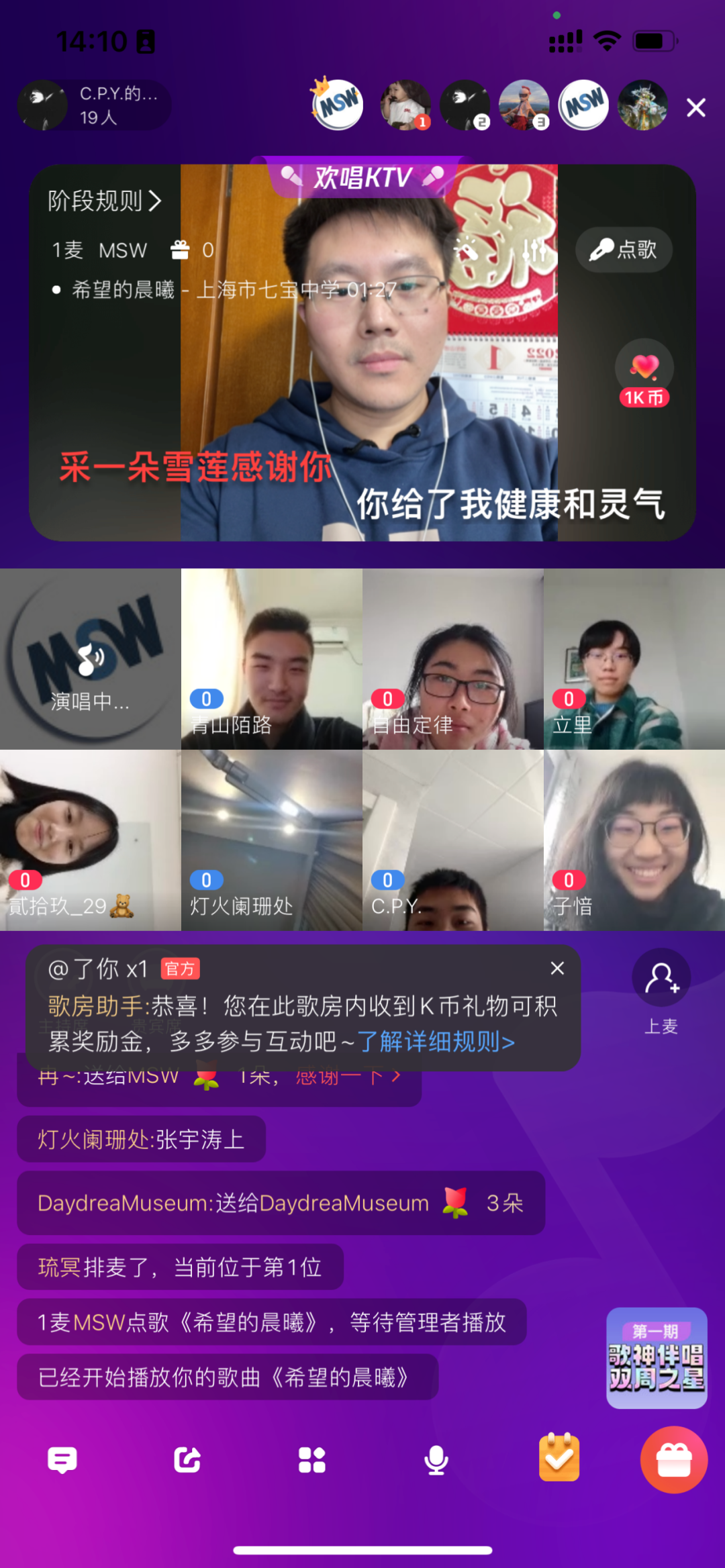Open the four-square more features menu
Viewport: 725px width, 1568px height.
coord(312,1460)
